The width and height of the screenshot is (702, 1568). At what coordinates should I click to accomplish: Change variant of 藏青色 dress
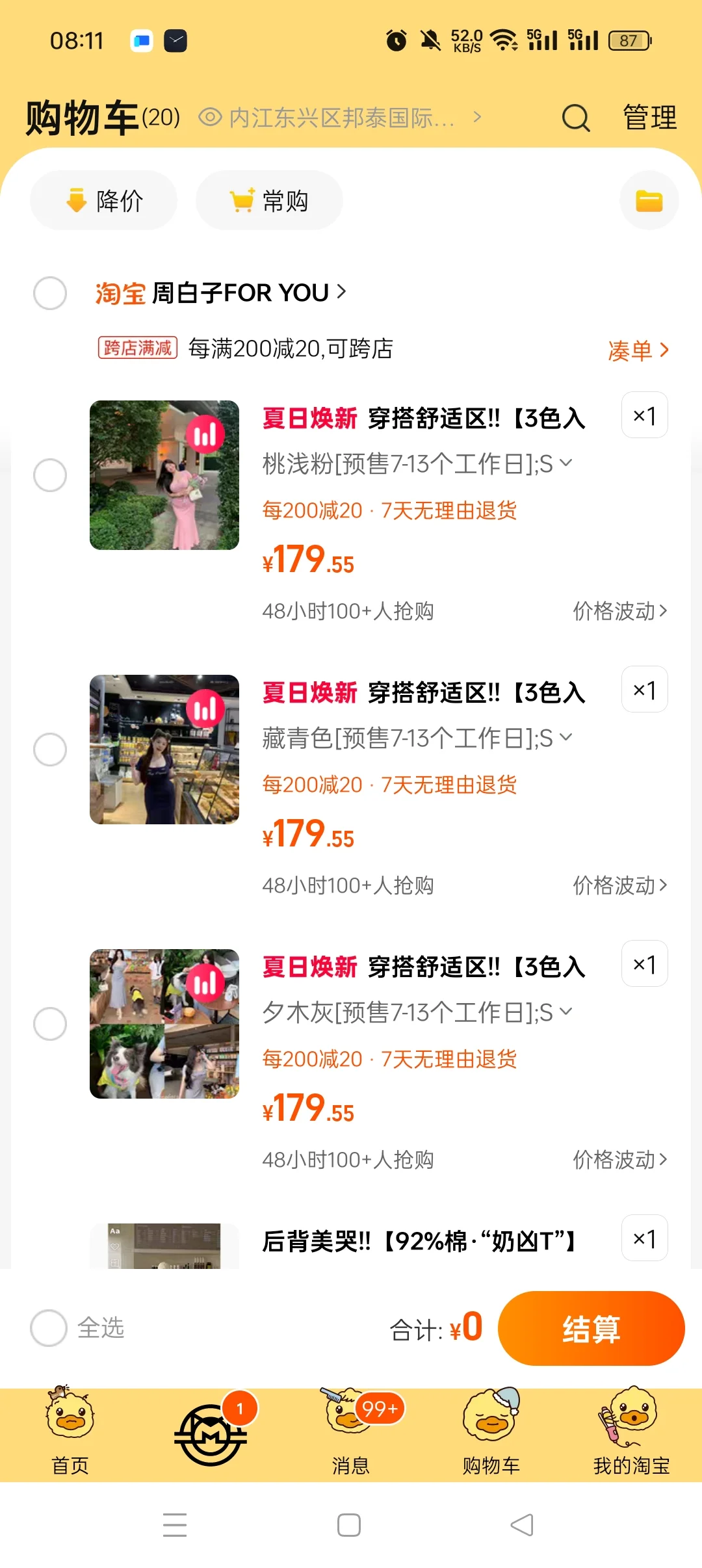click(417, 738)
